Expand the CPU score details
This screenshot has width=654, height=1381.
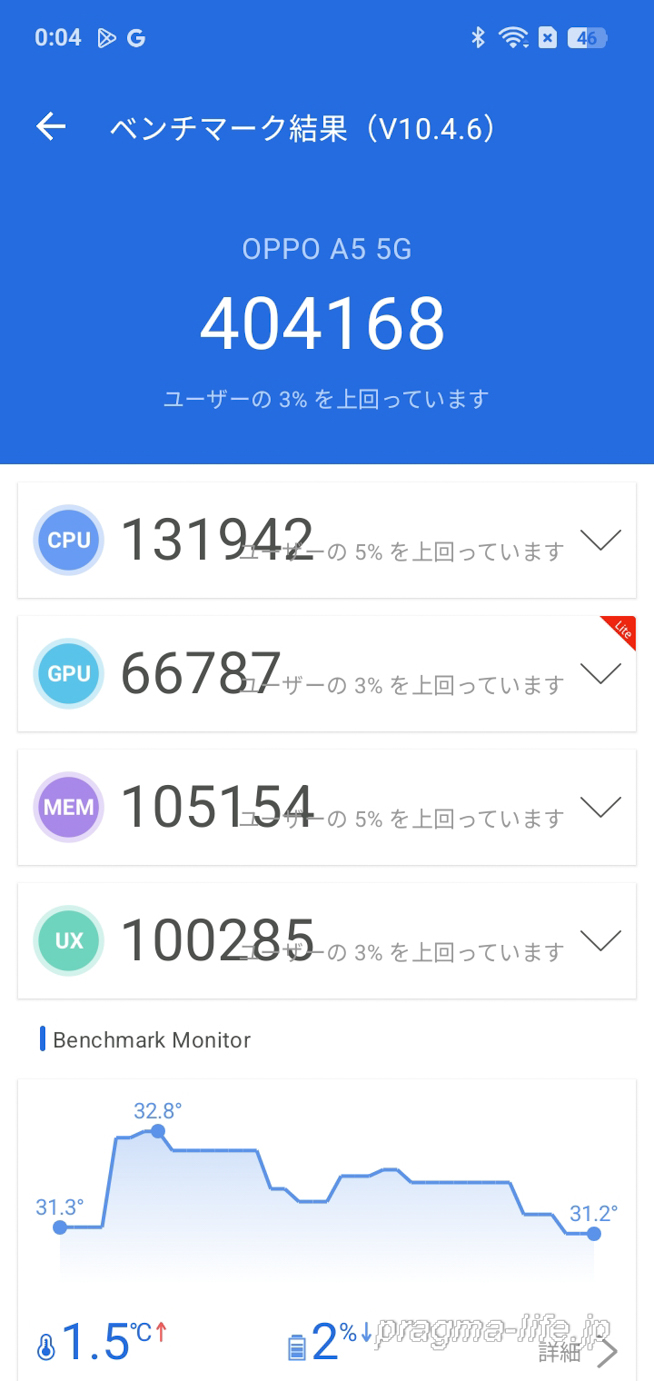pos(600,540)
